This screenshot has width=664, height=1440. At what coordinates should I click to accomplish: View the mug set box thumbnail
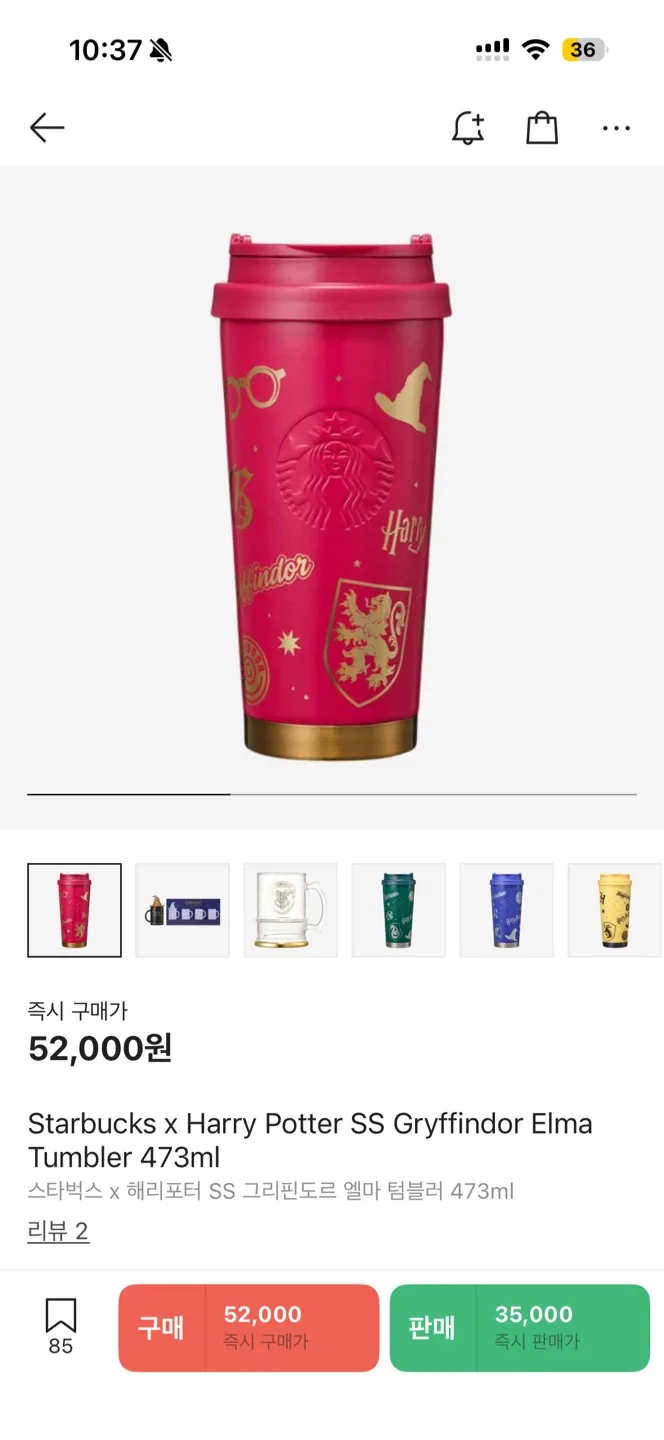point(183,910)
